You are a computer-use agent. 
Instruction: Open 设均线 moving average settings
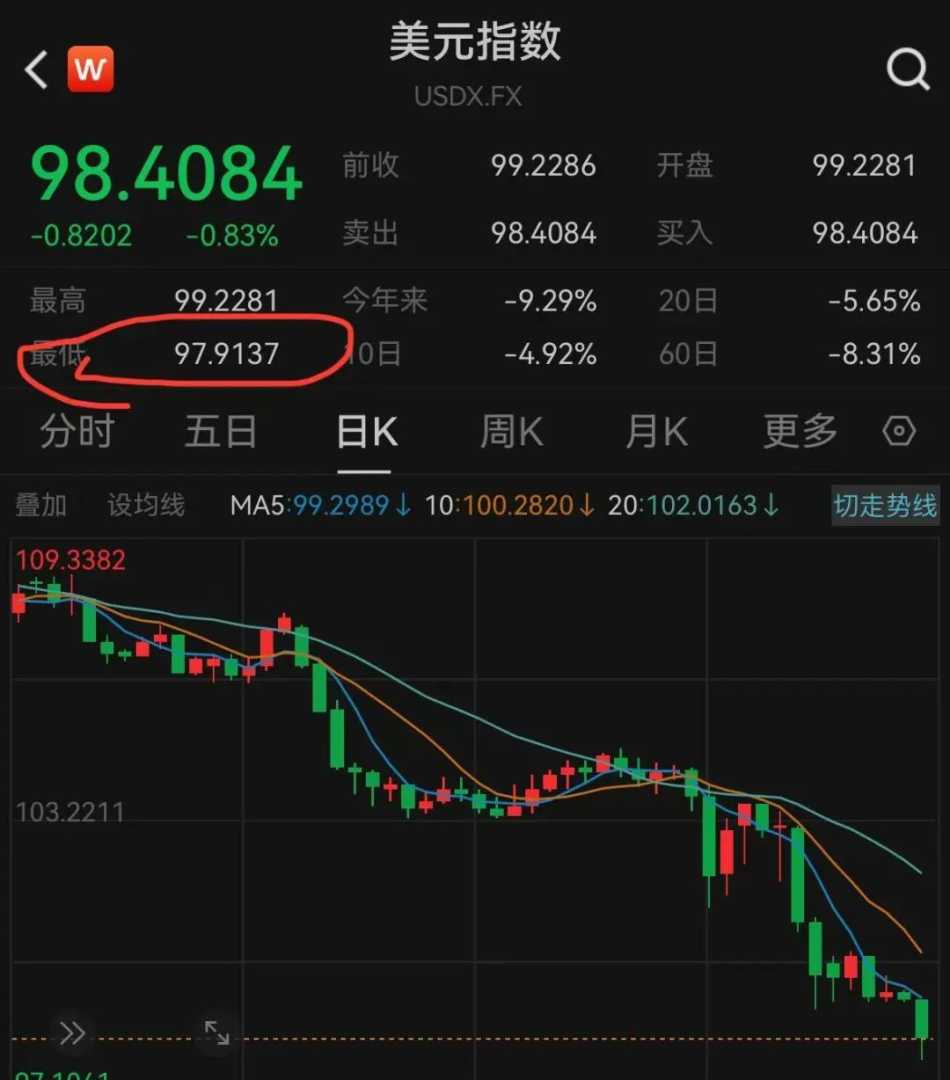coord(146,505)
